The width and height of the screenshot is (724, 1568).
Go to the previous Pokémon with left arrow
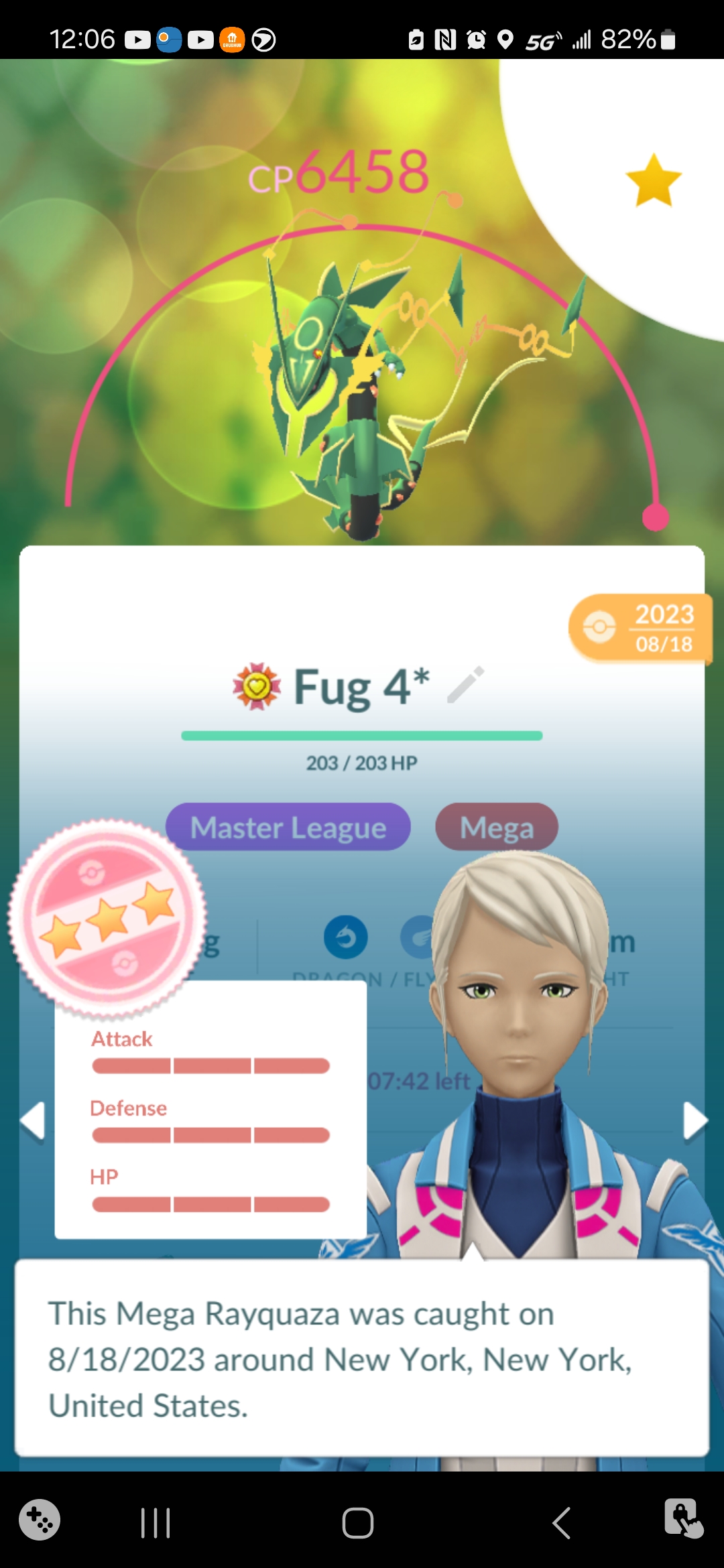click(32, 1120)
